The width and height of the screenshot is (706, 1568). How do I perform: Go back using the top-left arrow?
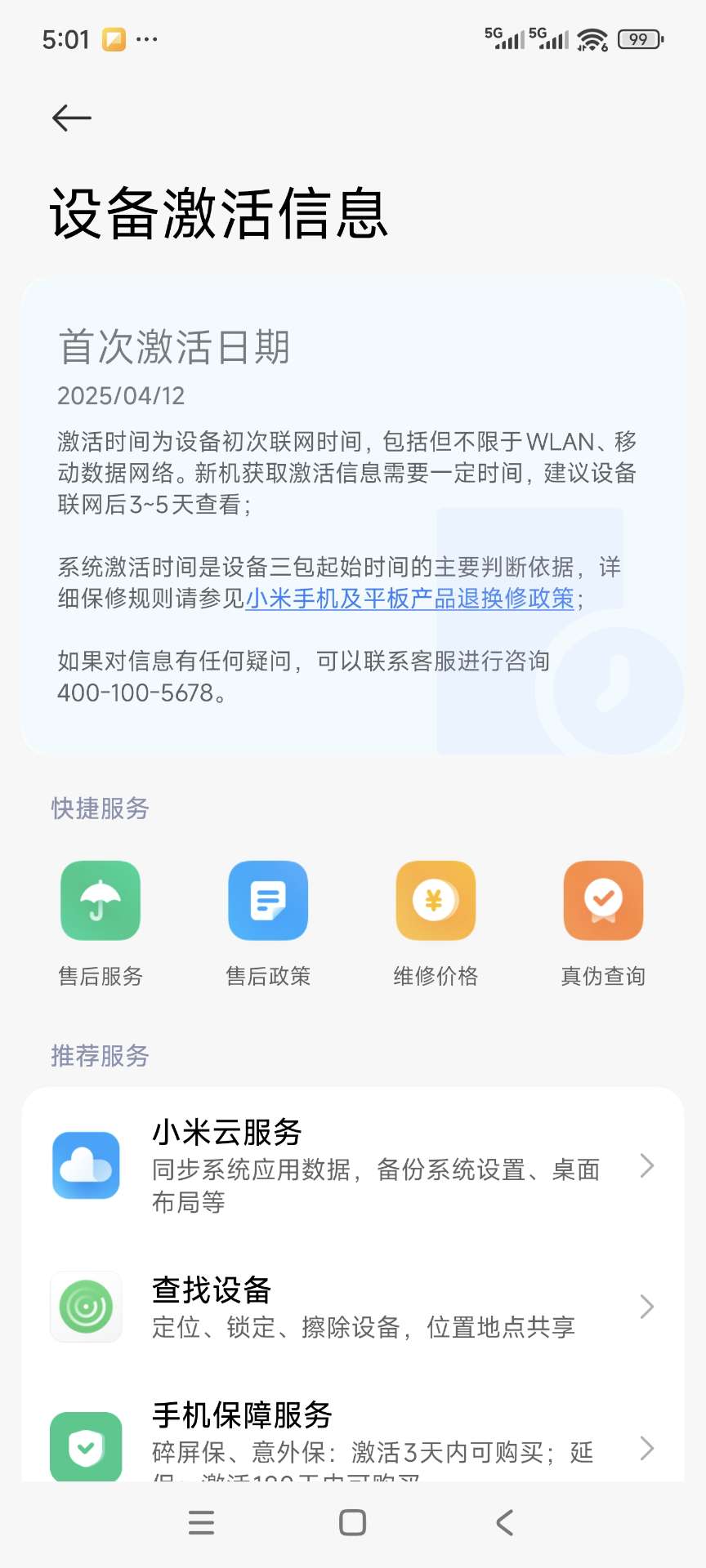click(x=71, y=118)
